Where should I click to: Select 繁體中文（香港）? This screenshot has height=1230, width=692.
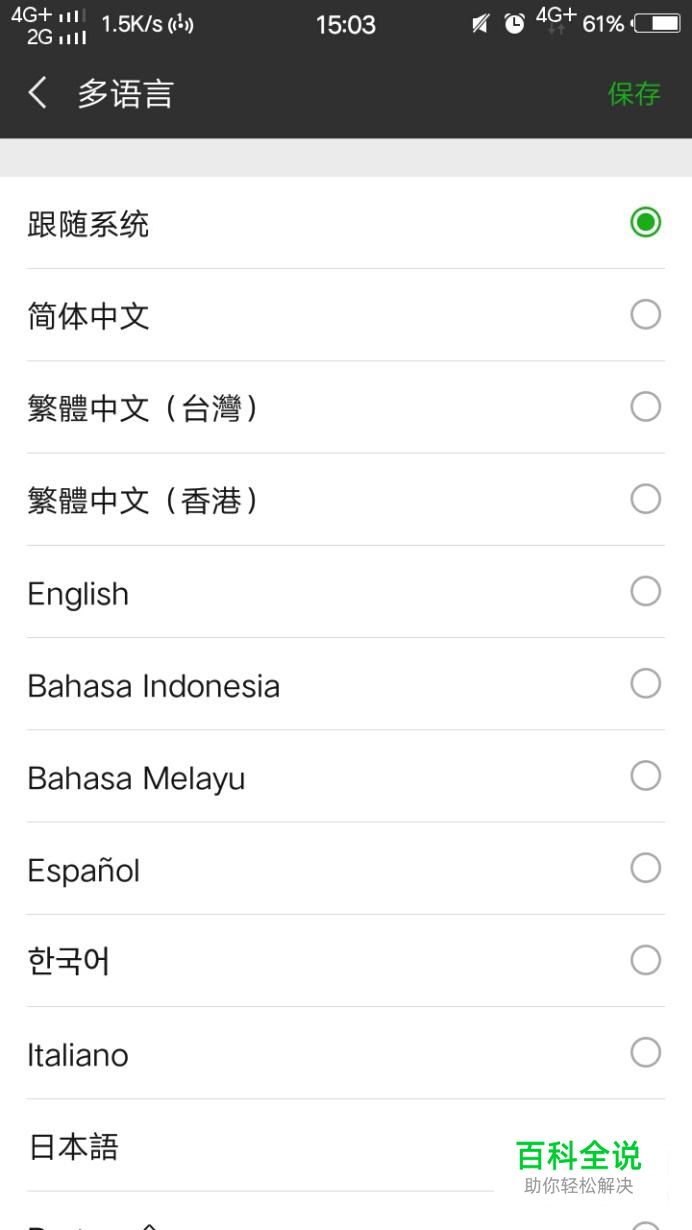pos(346,499)
